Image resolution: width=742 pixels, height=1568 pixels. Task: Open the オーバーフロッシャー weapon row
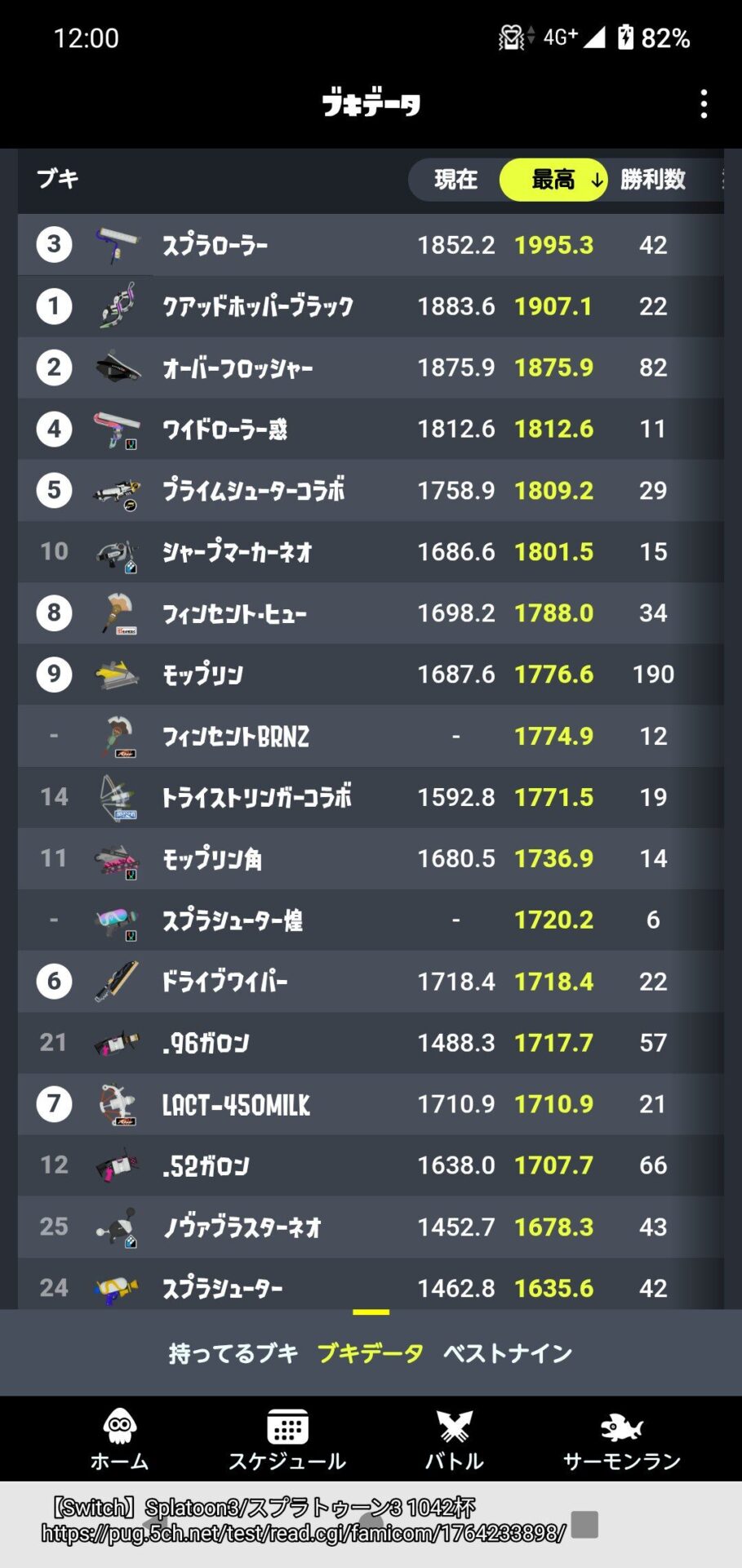click(x=371, y=367)
